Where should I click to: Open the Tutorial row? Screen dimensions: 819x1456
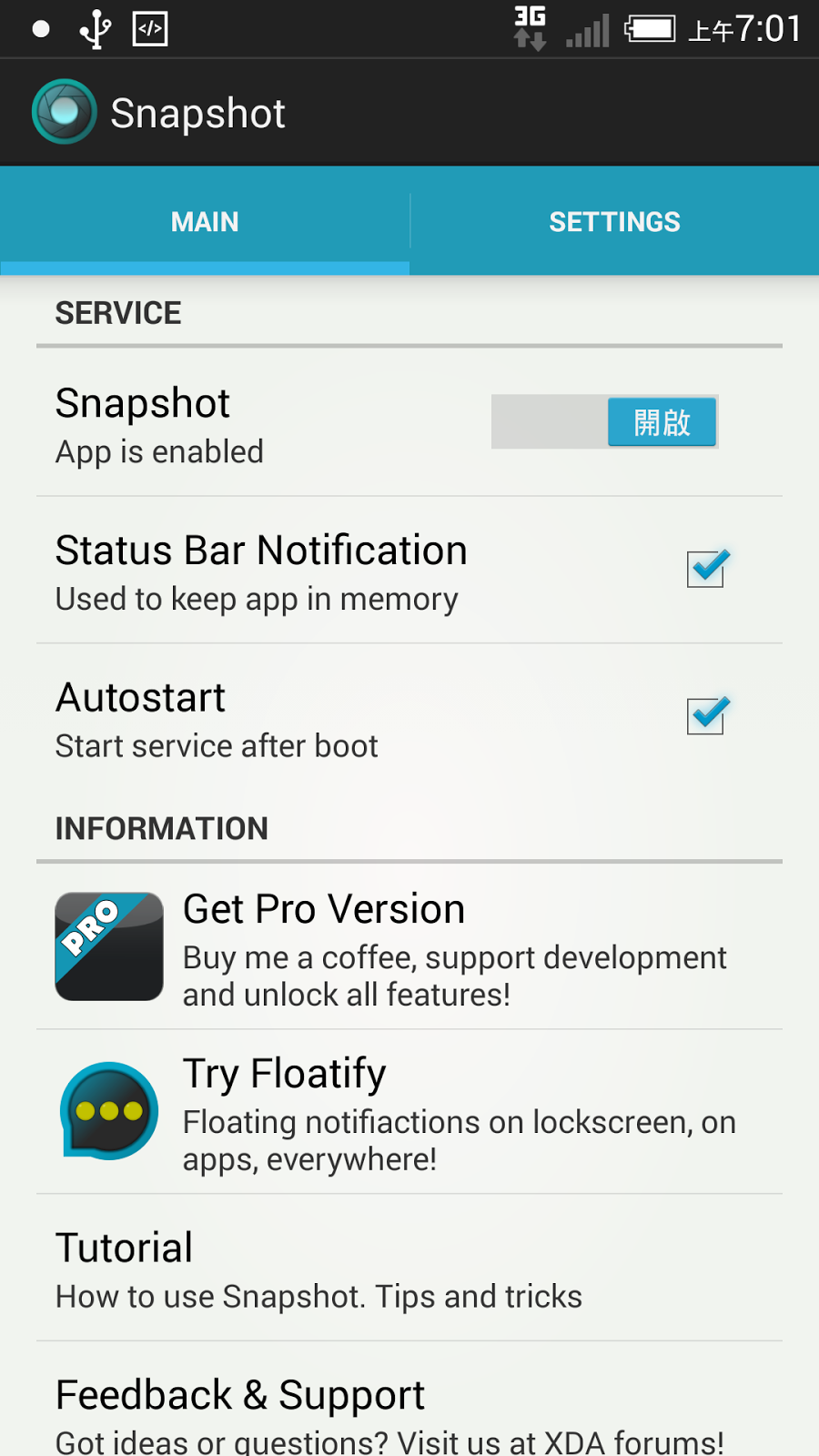click(409, 1269)
